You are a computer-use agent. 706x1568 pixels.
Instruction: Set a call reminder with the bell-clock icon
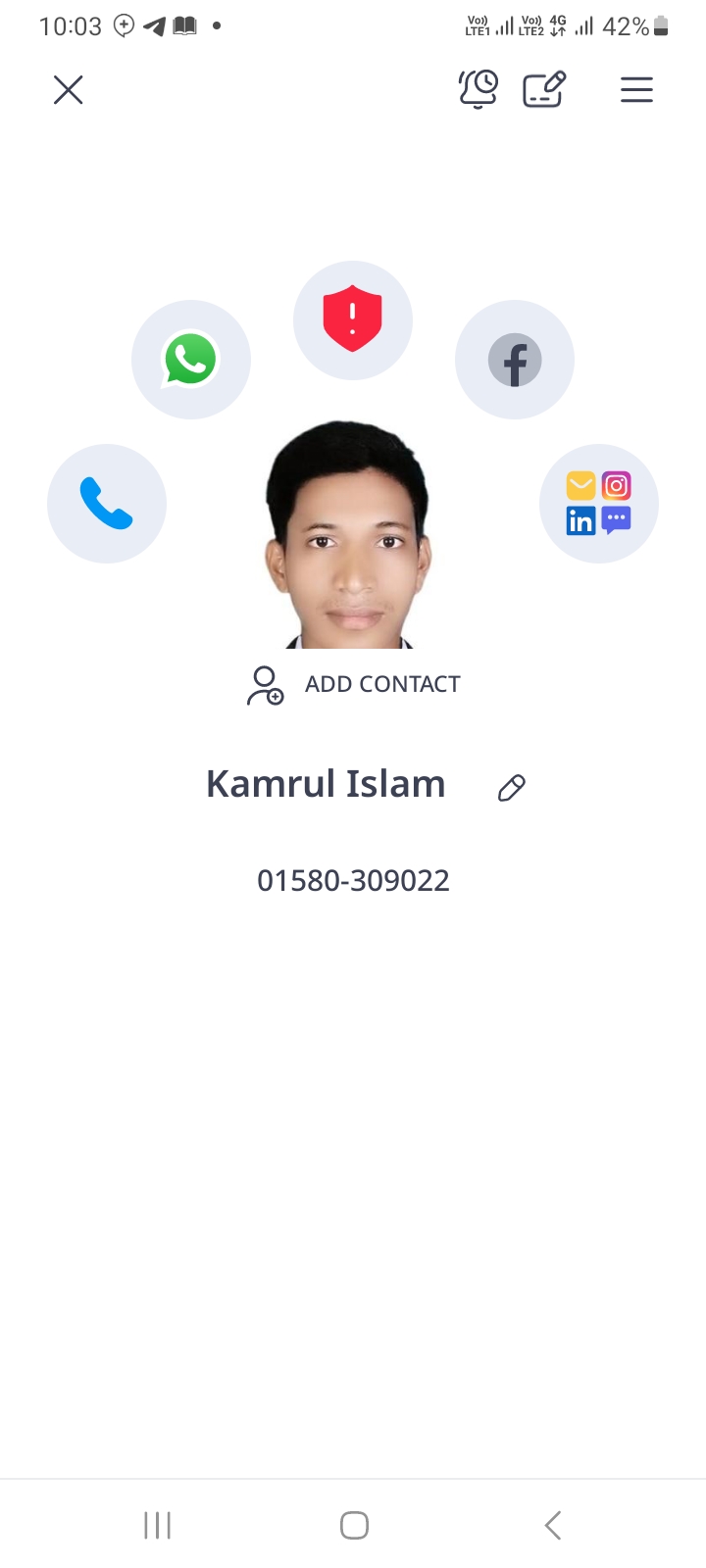coord(479,89)
